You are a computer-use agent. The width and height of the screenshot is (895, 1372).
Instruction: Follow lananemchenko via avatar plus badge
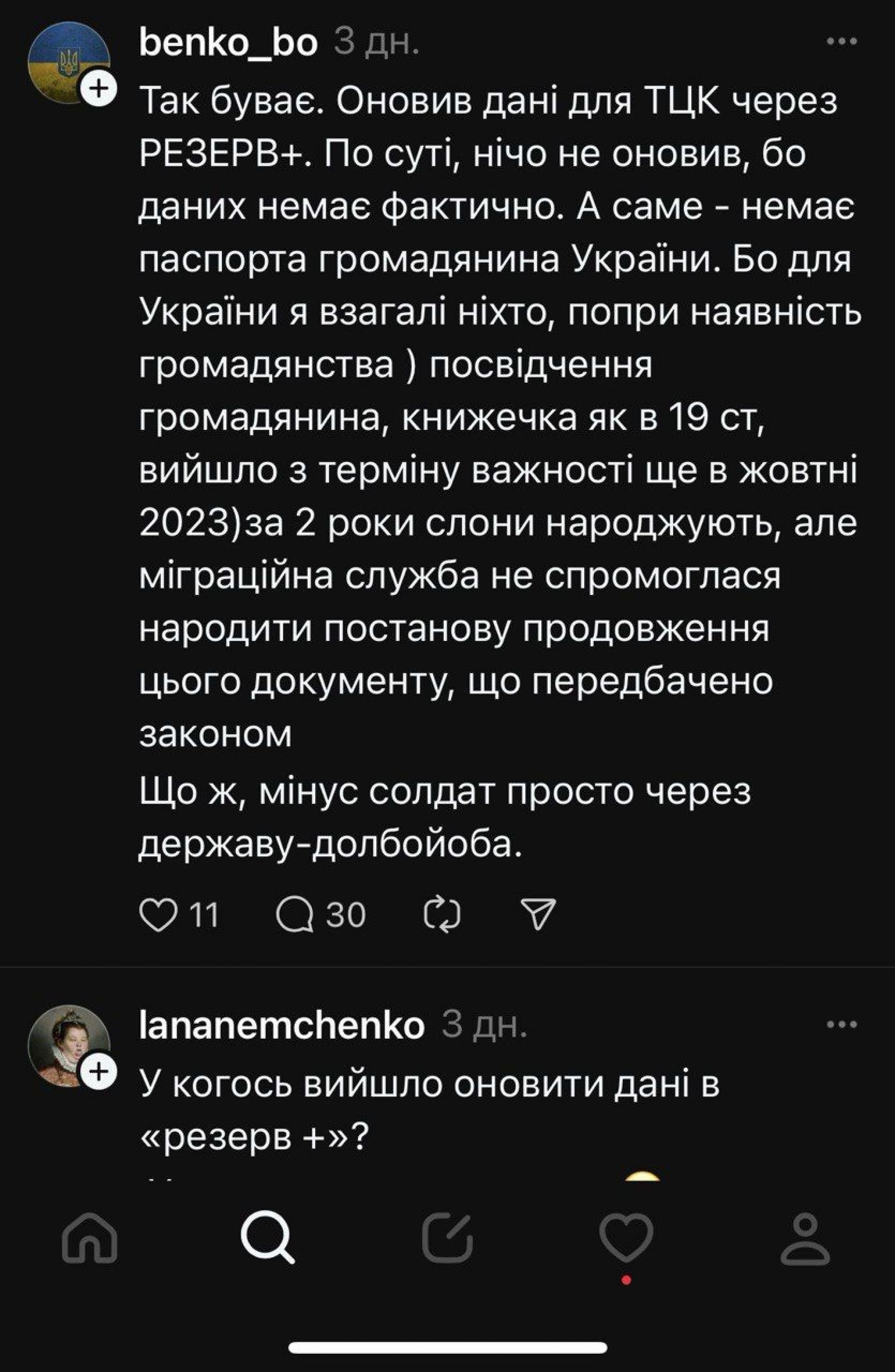pyautogui.click(x=100, y=1072)
